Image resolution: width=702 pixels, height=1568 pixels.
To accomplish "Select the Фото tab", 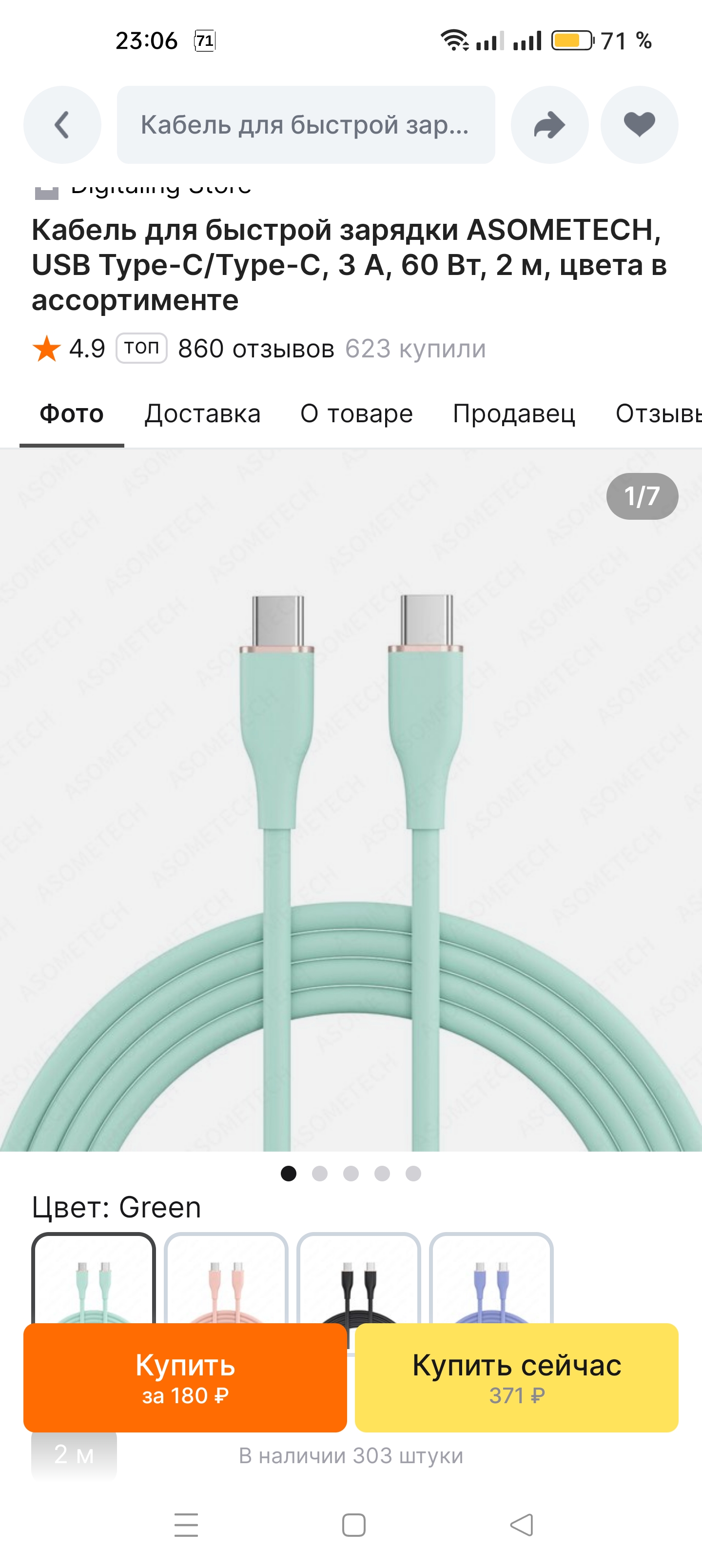I will 72,414.
